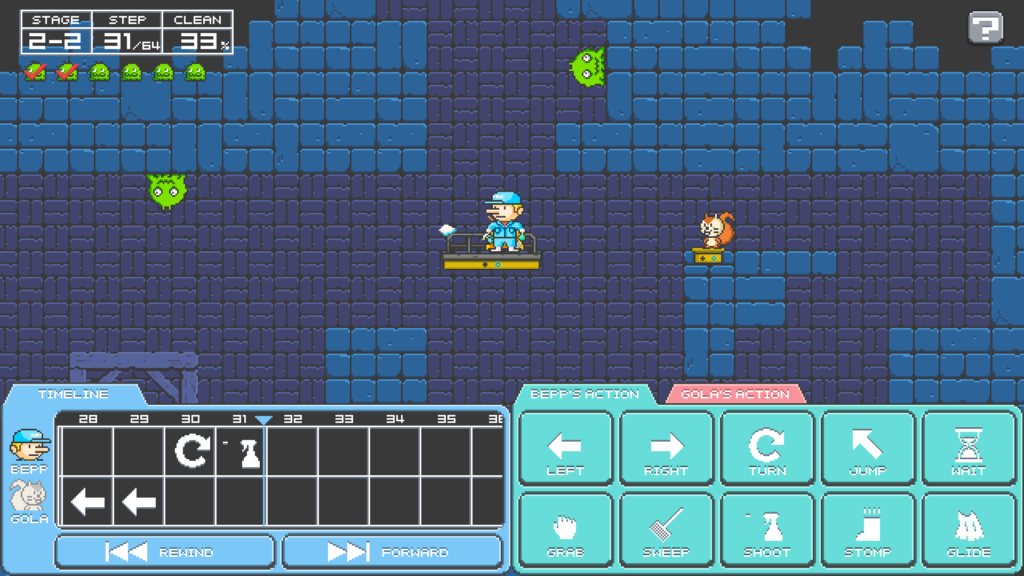Choose the Right action
The height and width of the screenshot is (576, 1024).
coord(666,449)
